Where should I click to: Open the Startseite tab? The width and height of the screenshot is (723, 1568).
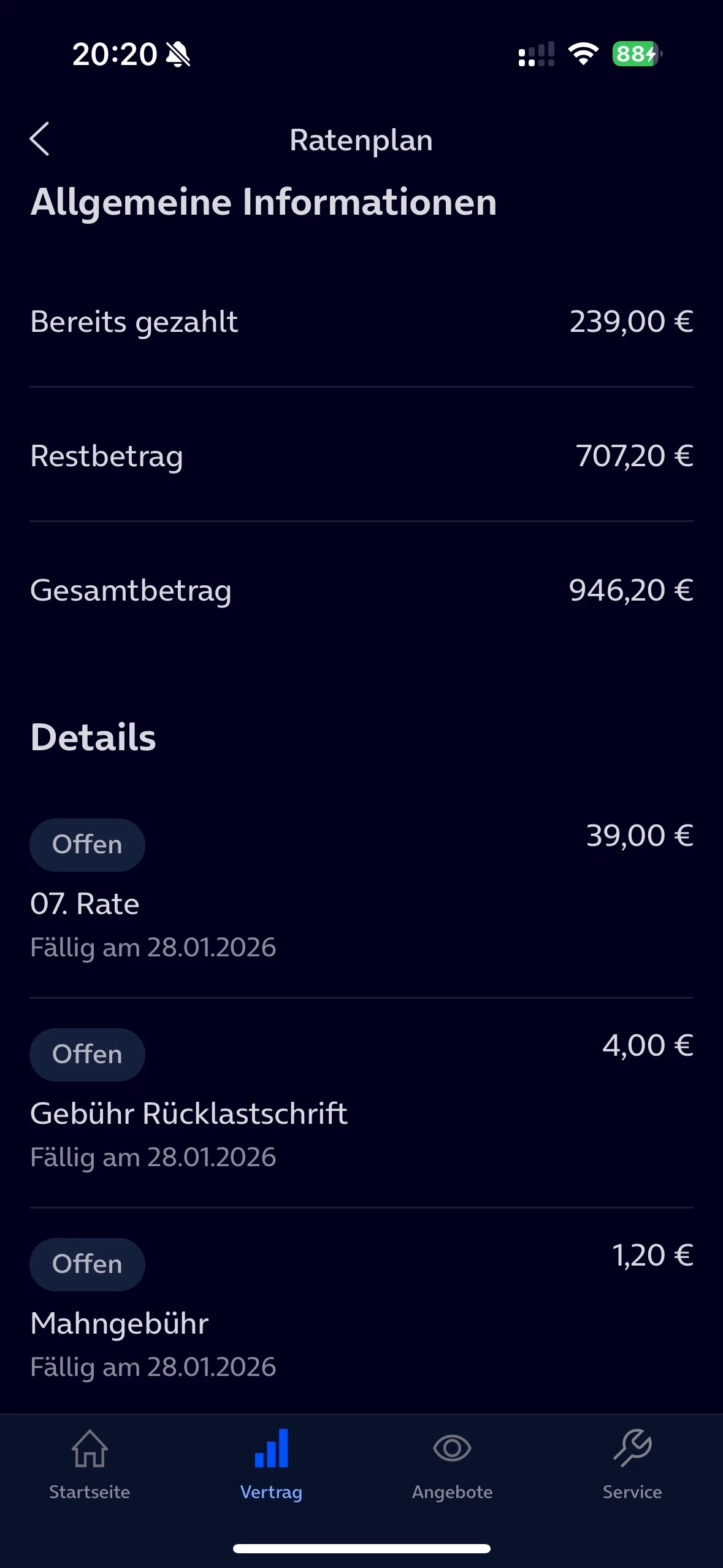point(90,1464)
